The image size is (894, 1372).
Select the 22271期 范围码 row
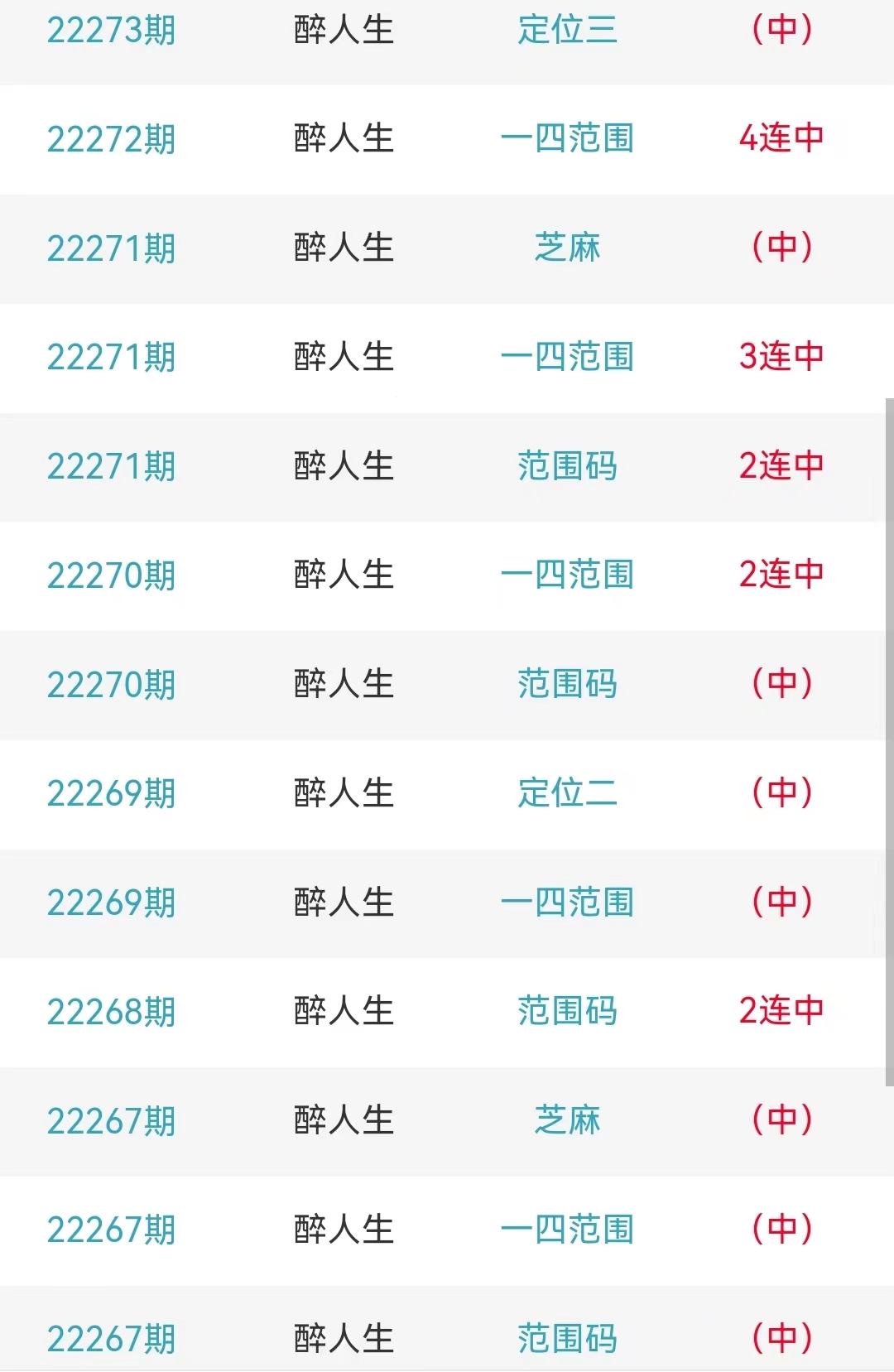click(x=567, y=466)
